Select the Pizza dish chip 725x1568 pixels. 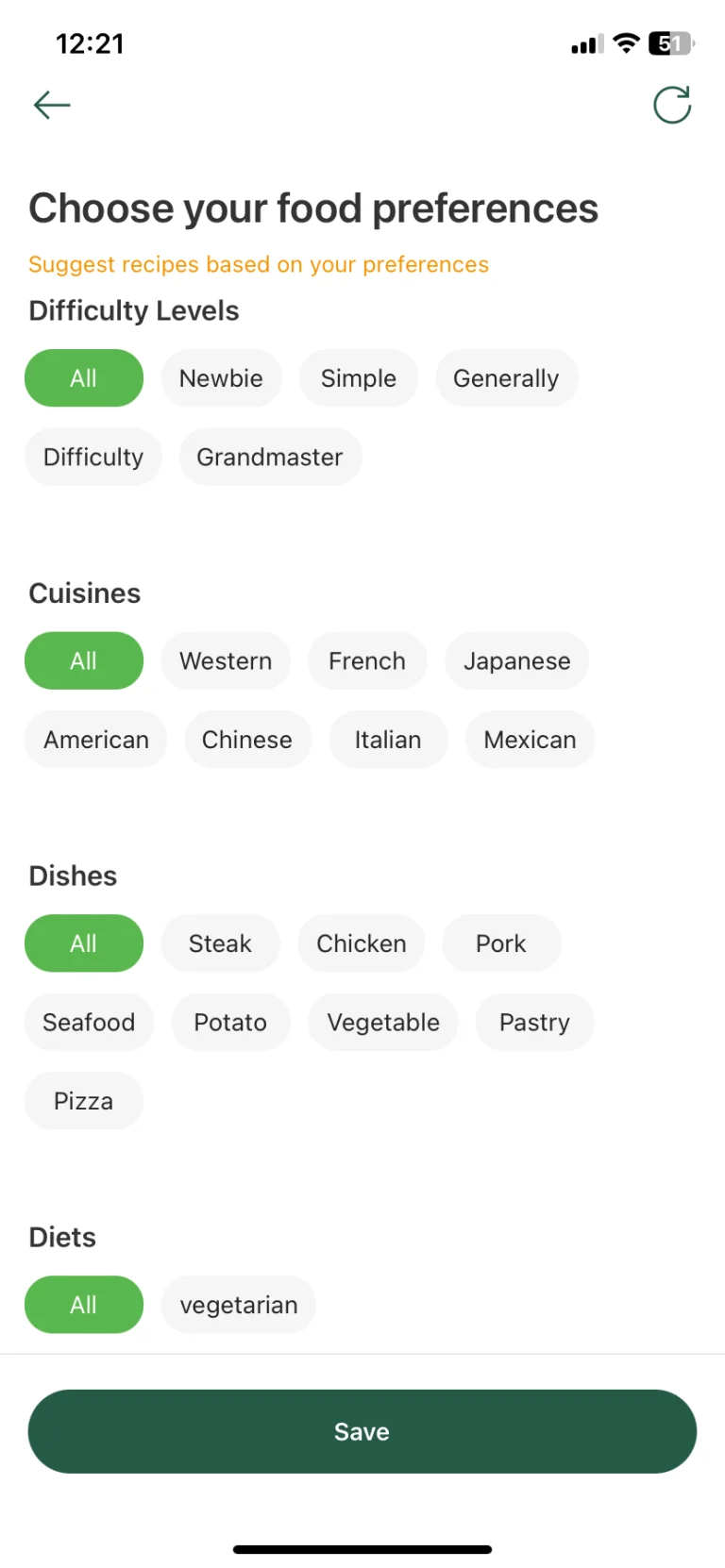[84, 1101]
